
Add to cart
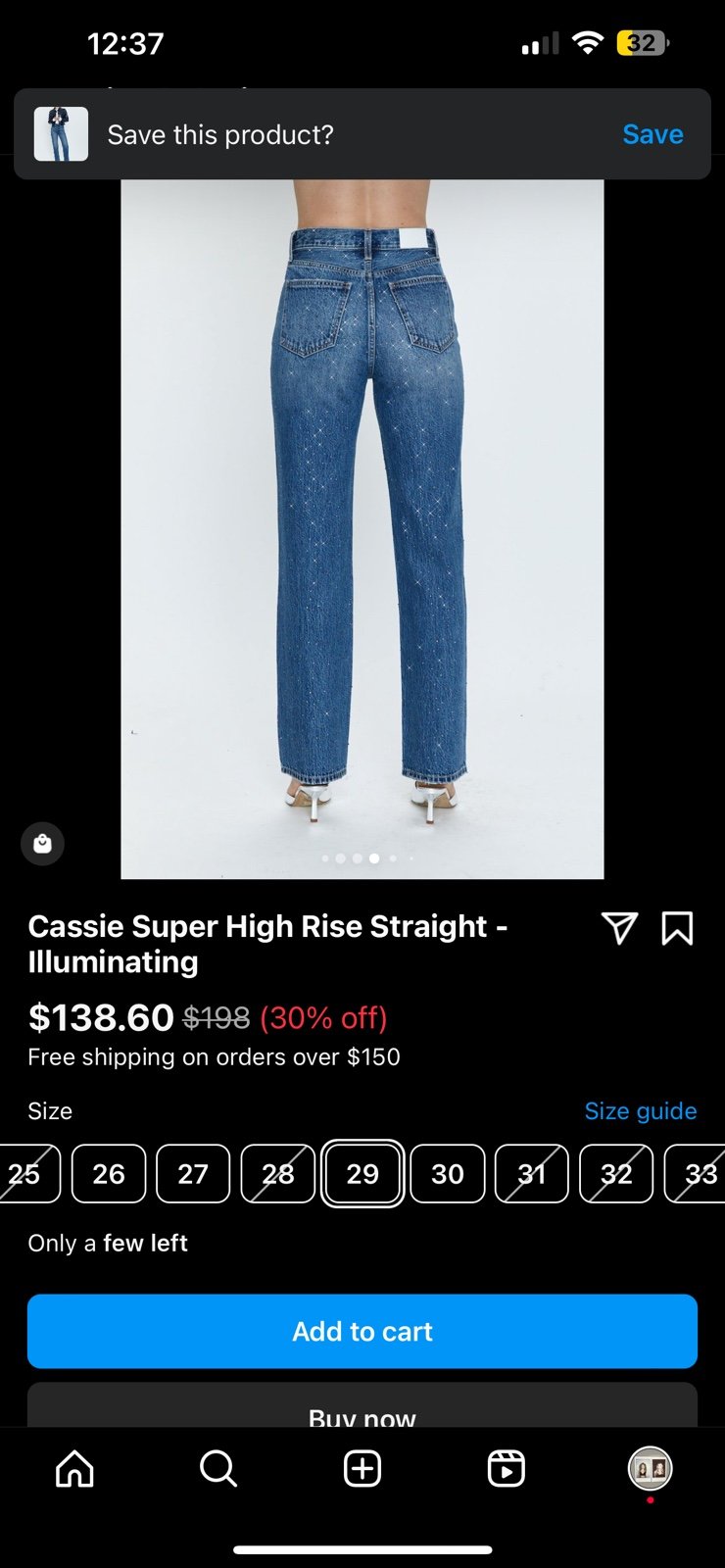pyautogui.click(x=362, y=1331)
